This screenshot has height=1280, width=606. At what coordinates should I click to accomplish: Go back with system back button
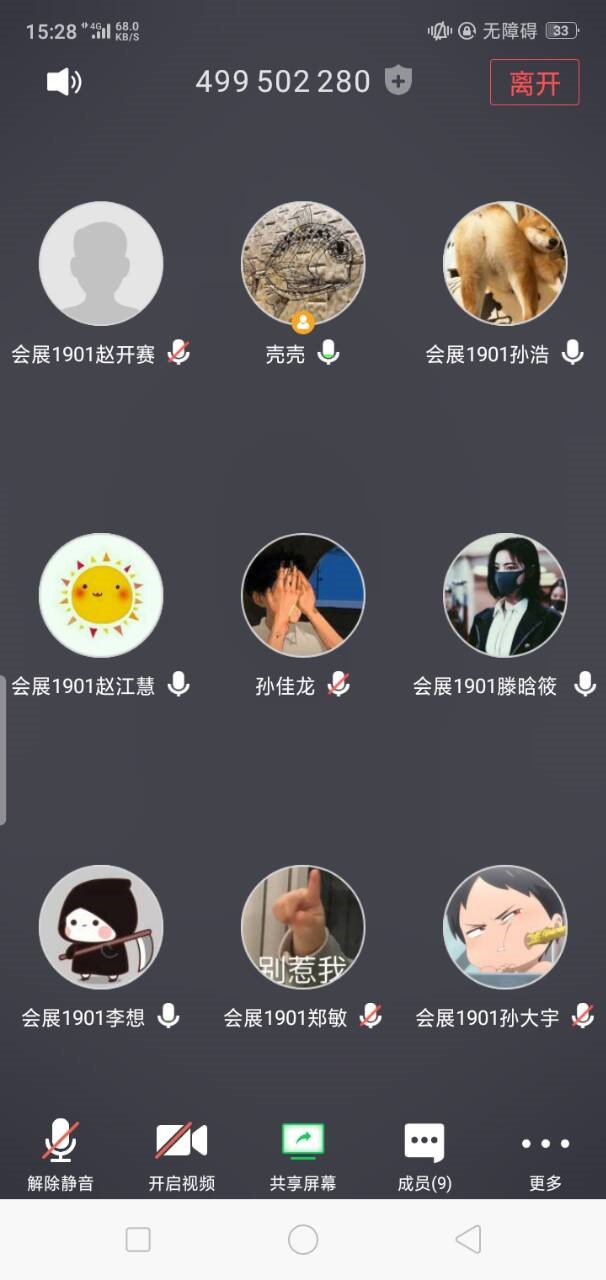(x=468, y=1240)
